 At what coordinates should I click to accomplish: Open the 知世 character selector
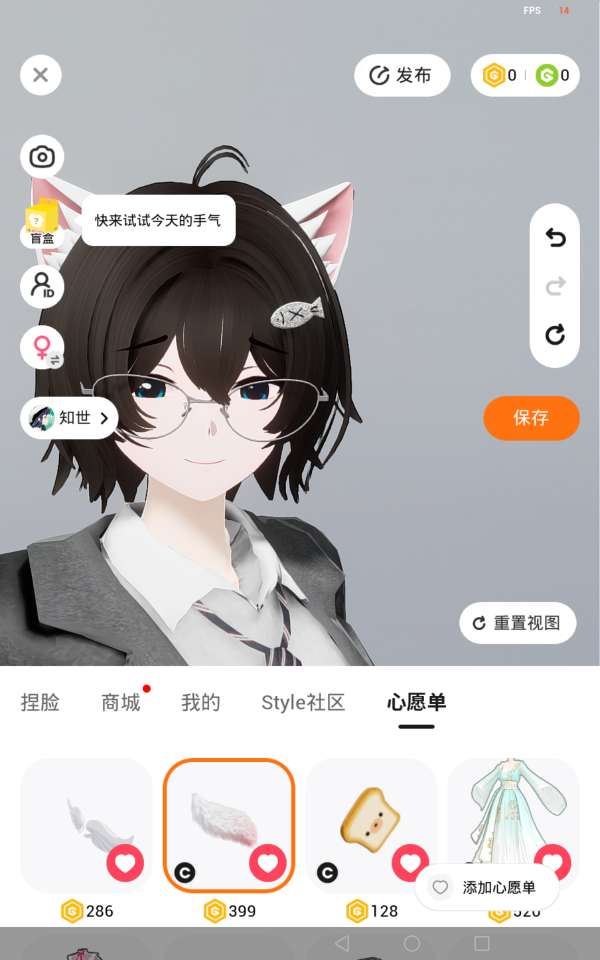click(69, 418)
